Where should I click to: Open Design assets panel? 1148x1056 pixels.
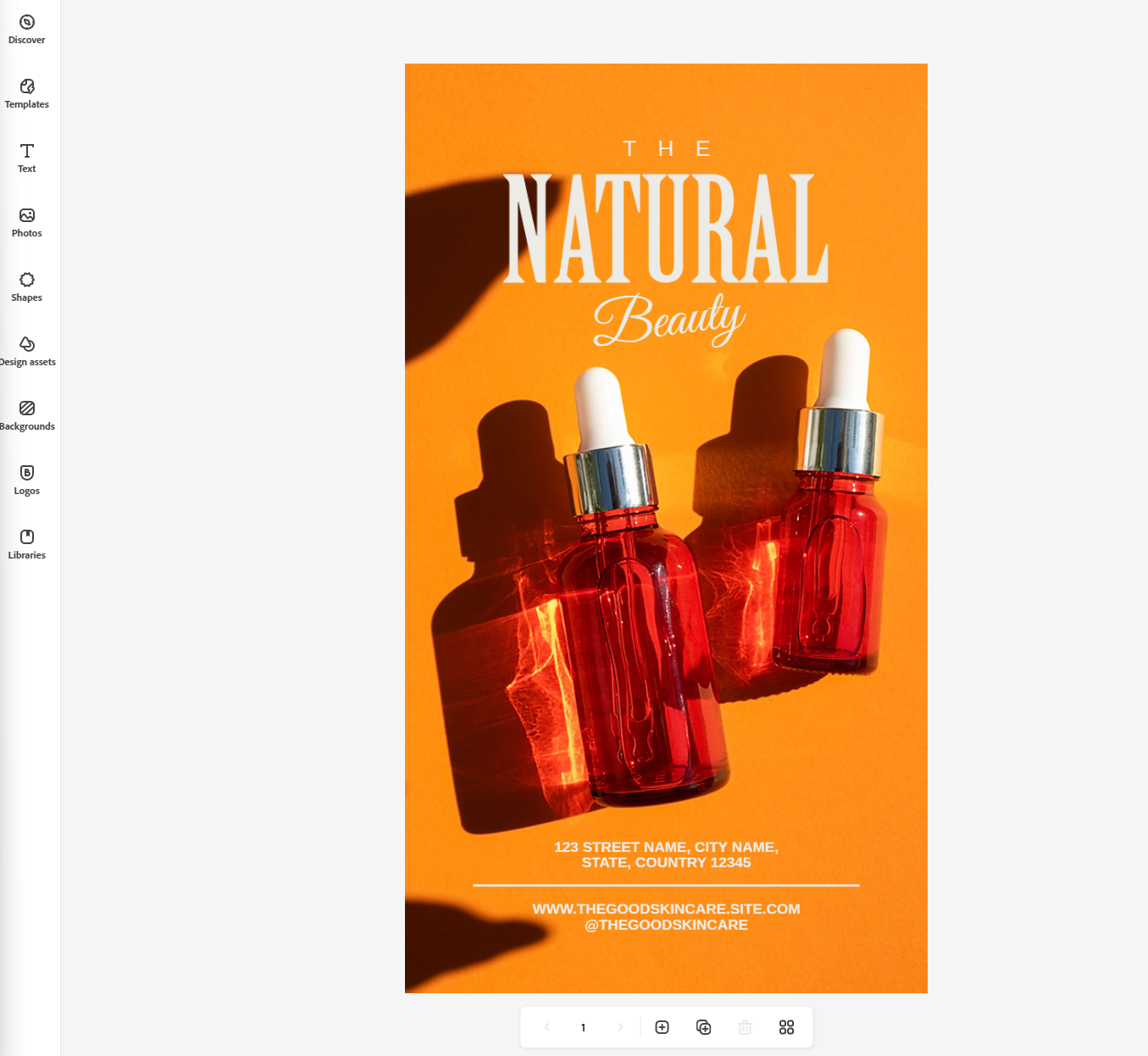tap(27, 351)
